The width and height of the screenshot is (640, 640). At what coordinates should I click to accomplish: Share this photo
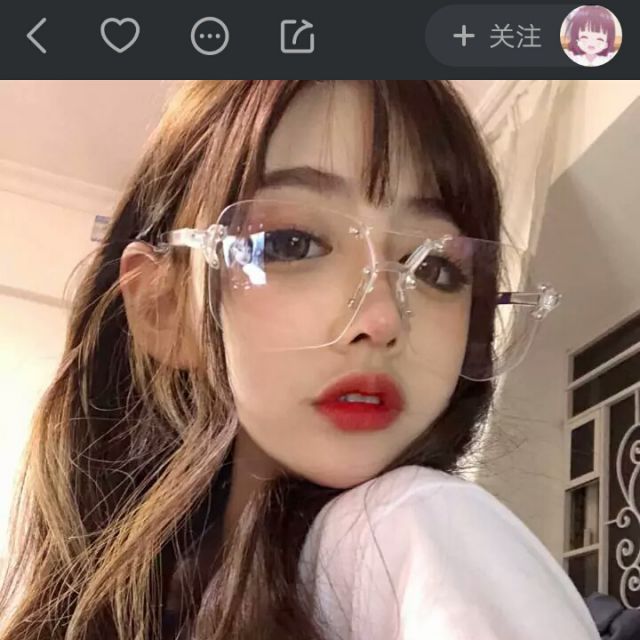[x=297, y=37]
